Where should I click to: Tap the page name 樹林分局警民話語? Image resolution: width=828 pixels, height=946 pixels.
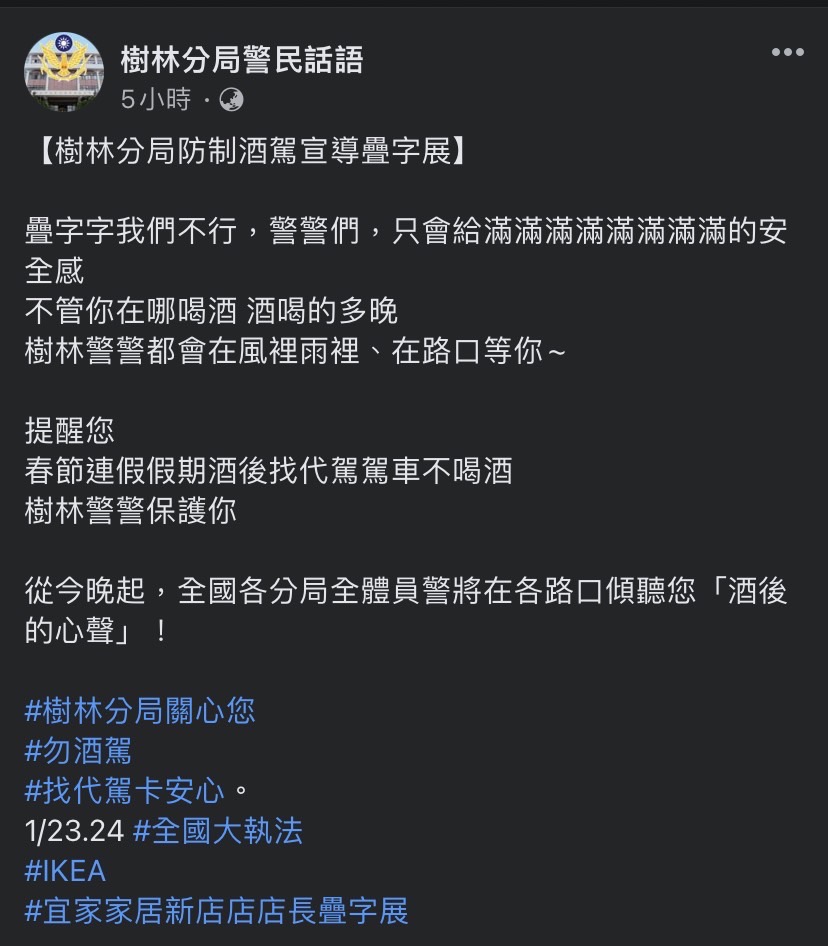(241, 60)
